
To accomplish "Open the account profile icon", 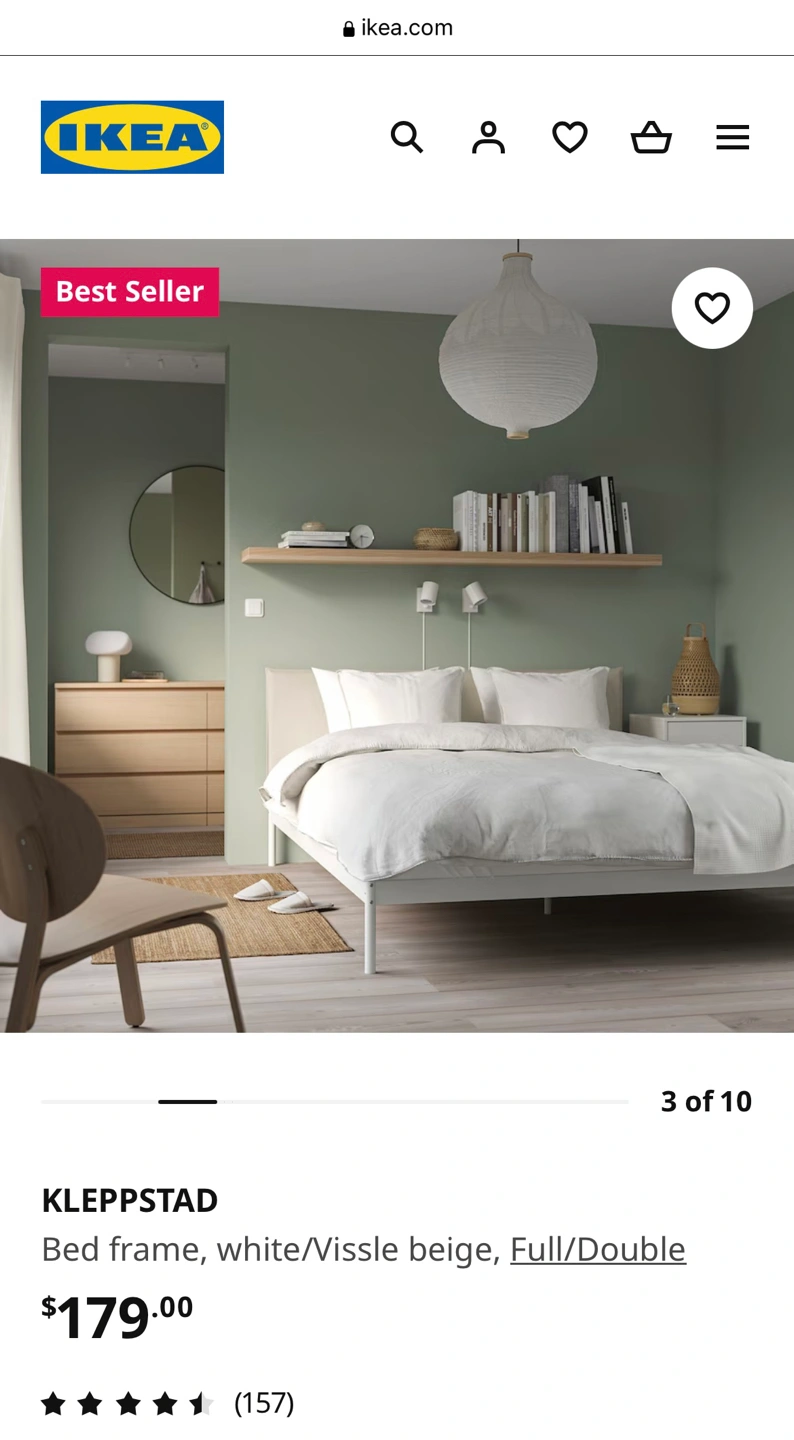I will click(x=488, y=137).
